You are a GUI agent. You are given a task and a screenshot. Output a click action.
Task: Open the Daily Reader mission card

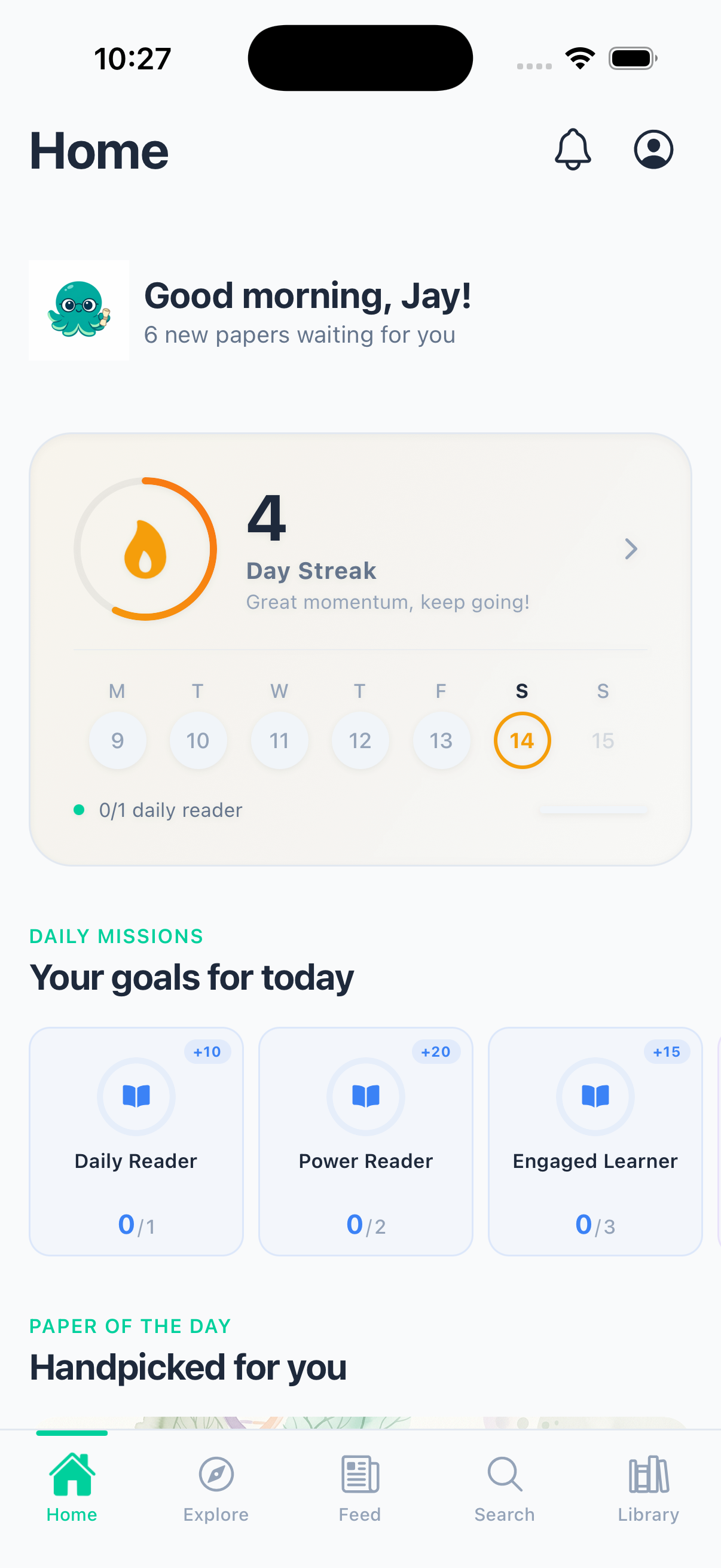136,1140
